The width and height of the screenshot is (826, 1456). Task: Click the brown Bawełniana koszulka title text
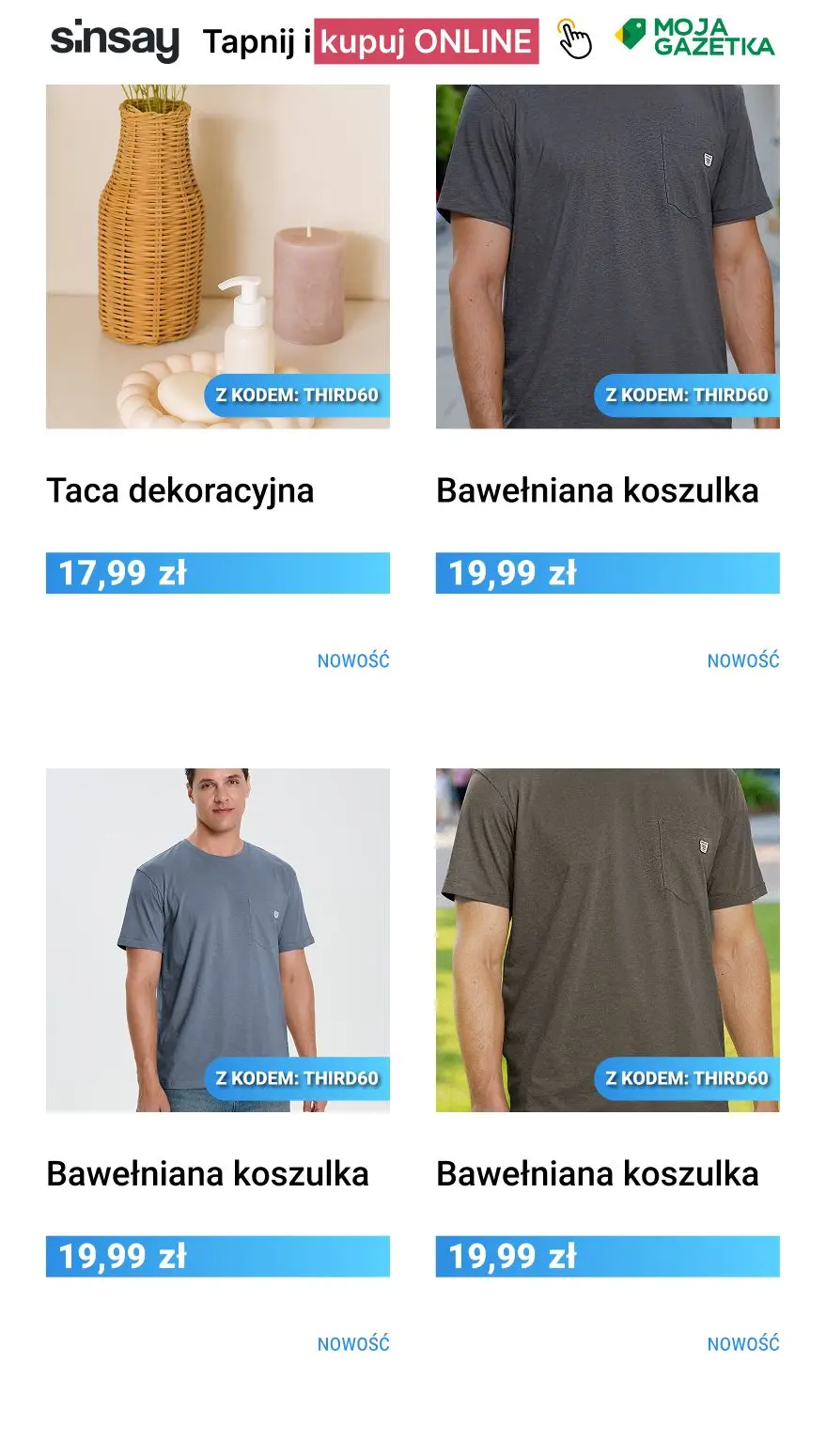coord(597,1172)
